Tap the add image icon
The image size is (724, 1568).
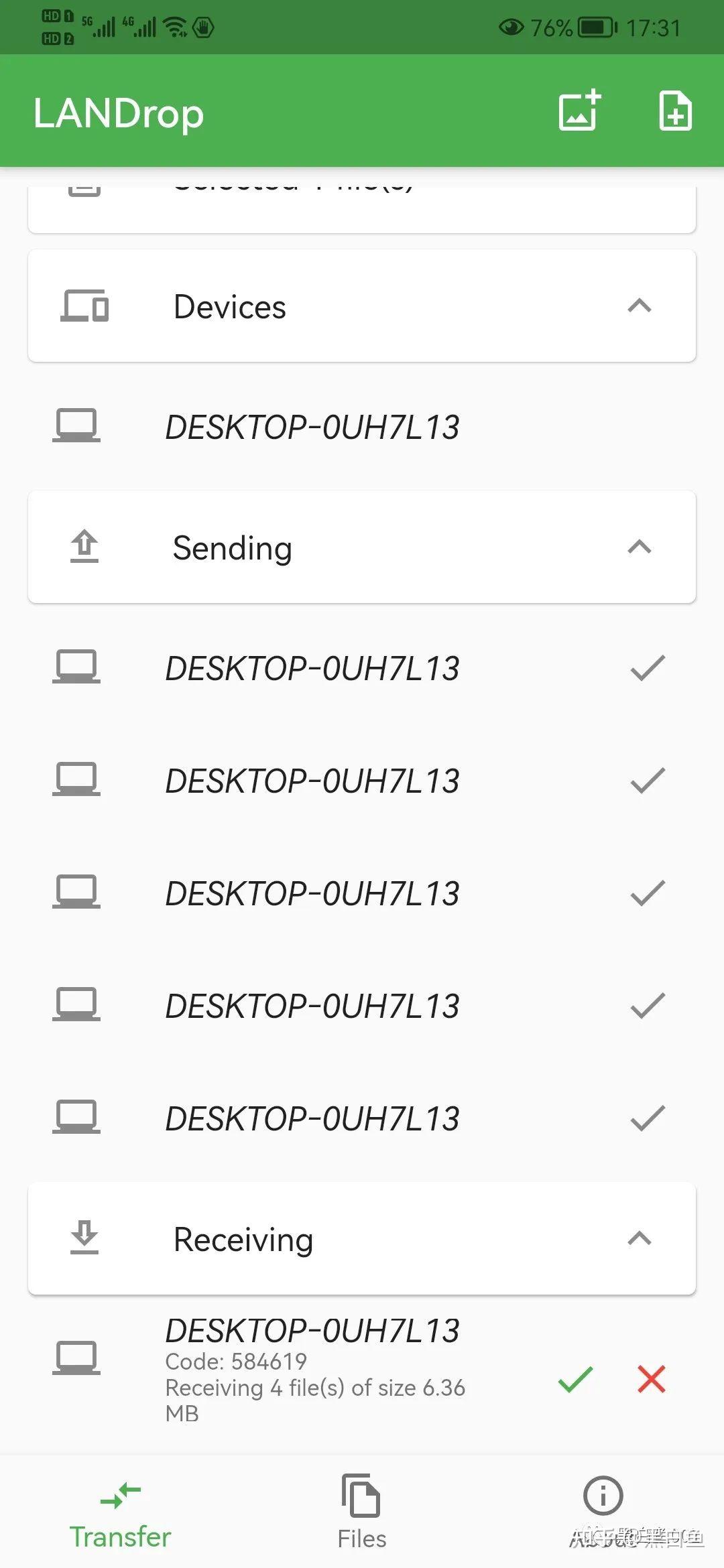[579, 111]
